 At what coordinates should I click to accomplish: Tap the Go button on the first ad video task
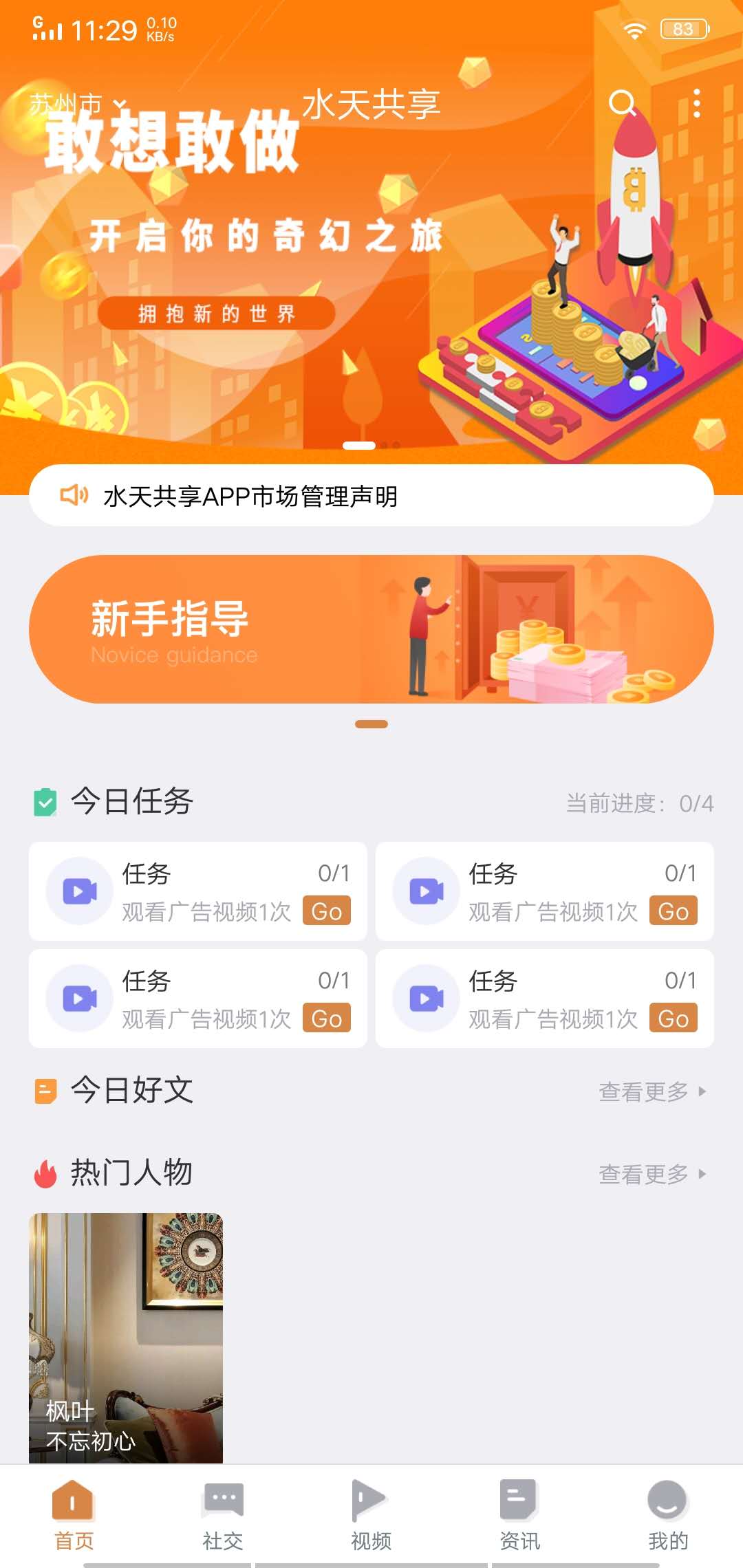[327, 911]
